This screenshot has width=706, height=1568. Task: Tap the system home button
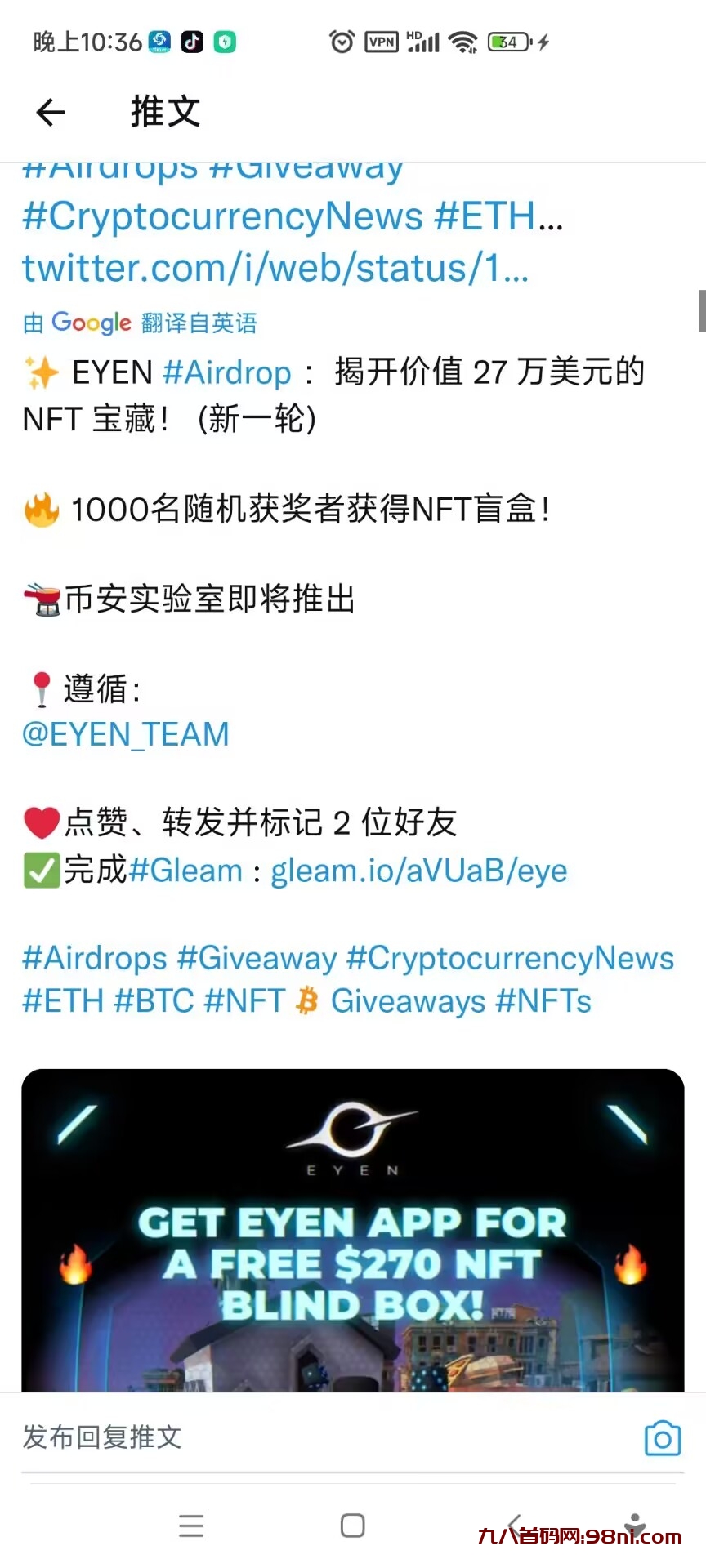coord(352,1525)
